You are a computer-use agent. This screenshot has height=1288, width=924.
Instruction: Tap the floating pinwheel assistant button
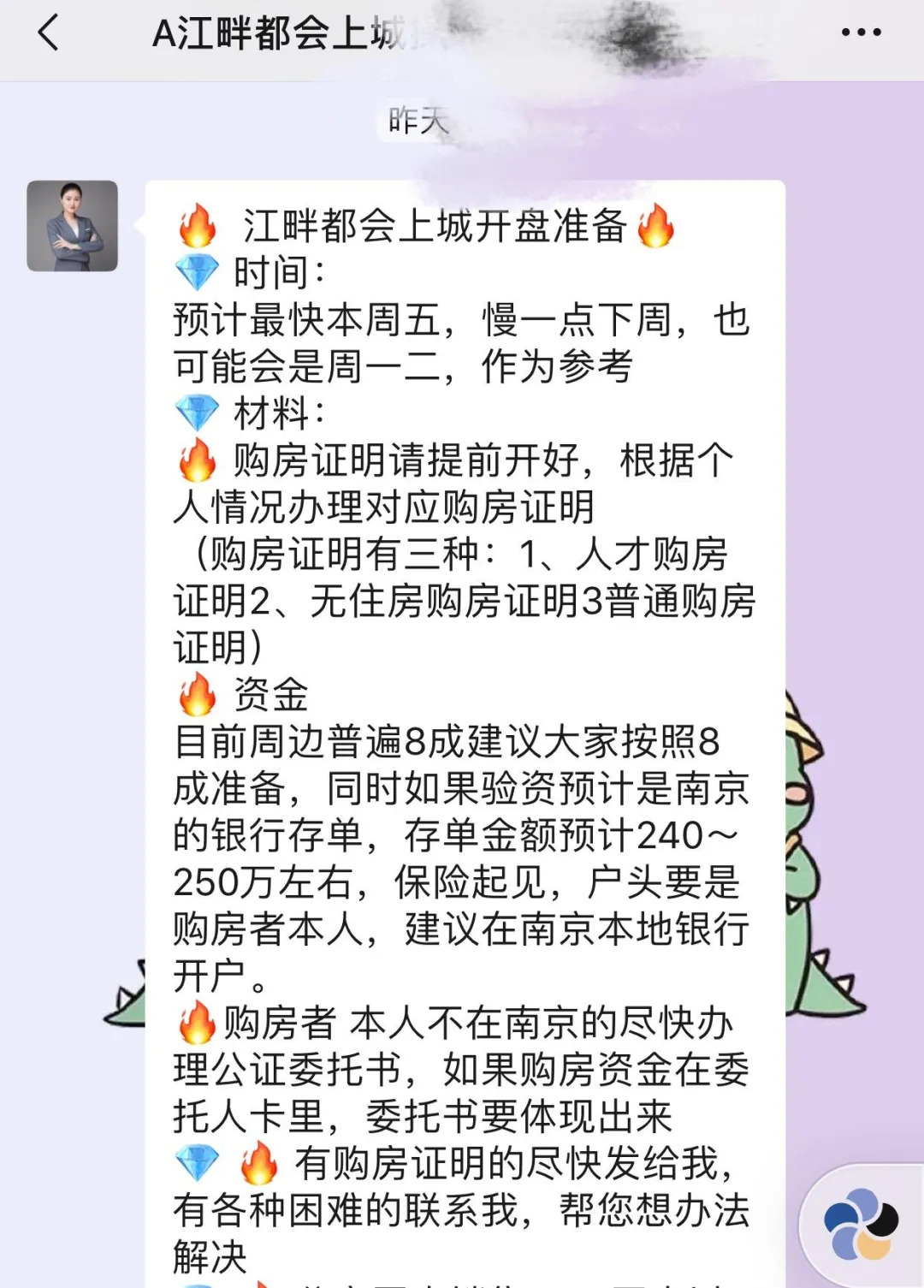point(861,1226)
